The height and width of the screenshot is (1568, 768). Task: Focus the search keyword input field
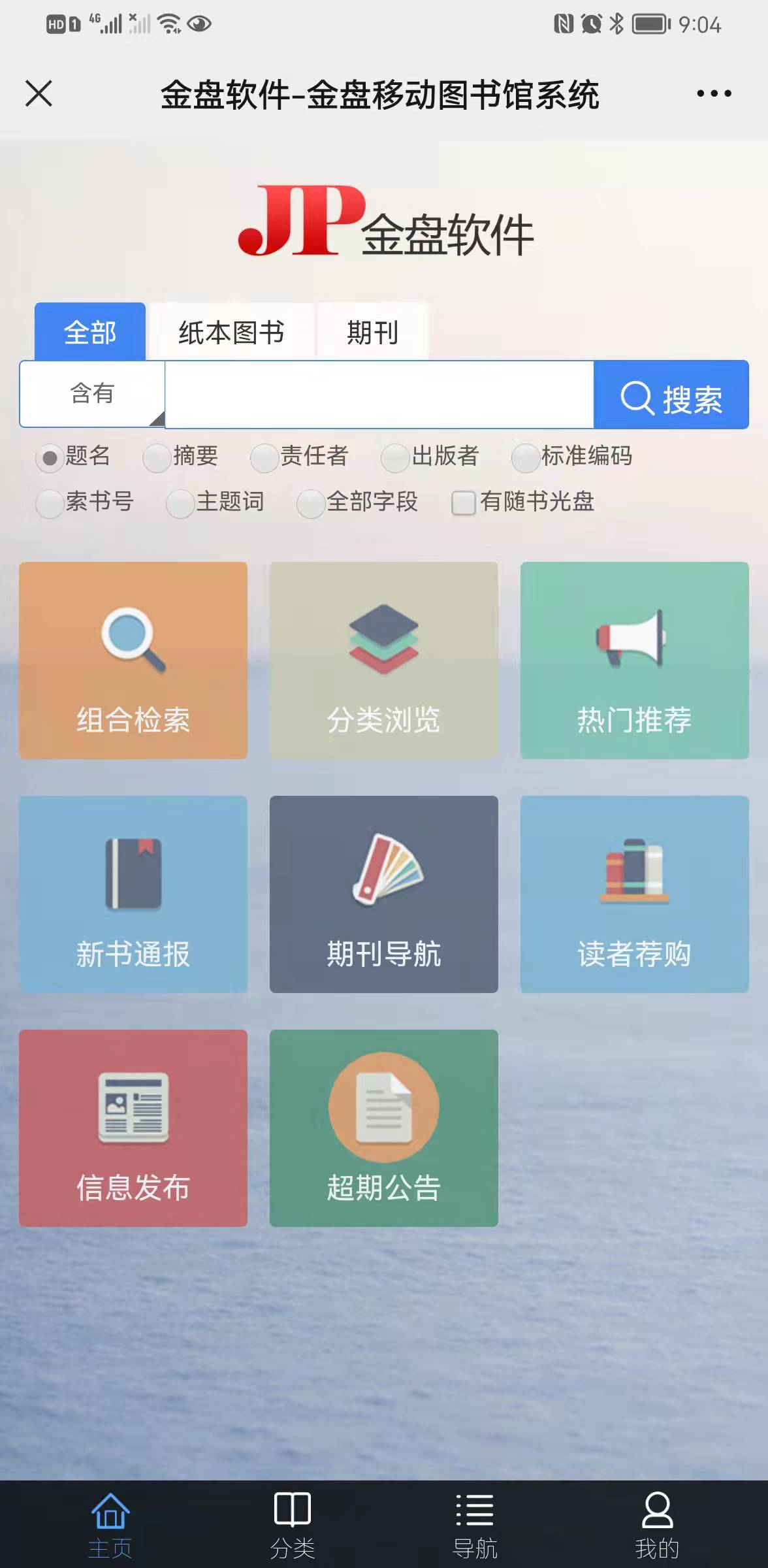coord(379,395)
